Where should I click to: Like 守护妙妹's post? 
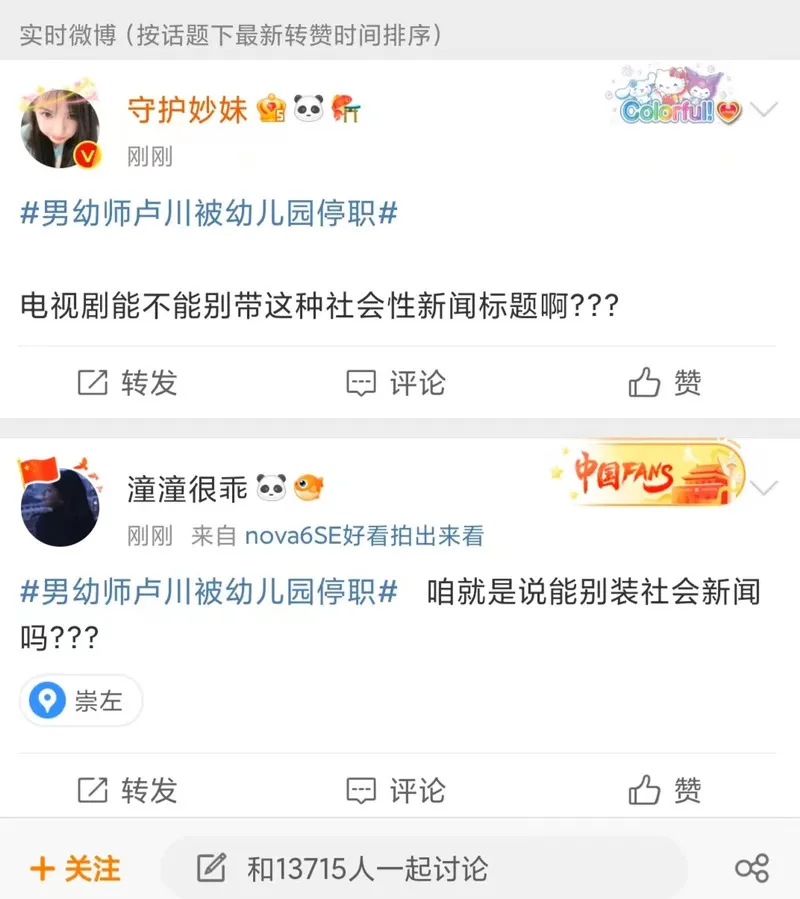(x=665, y=382)
